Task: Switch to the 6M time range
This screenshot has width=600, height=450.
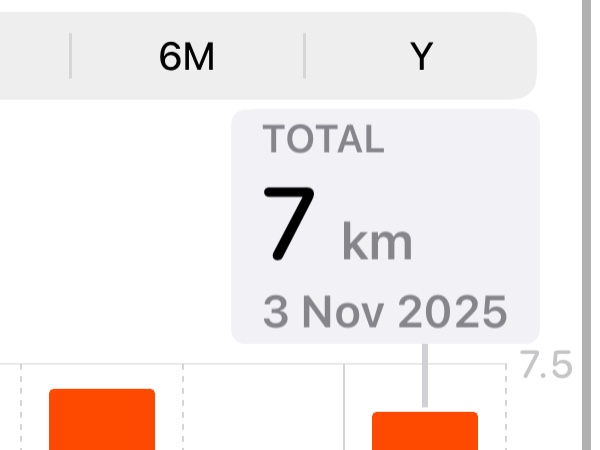Action: pos(187,57)
